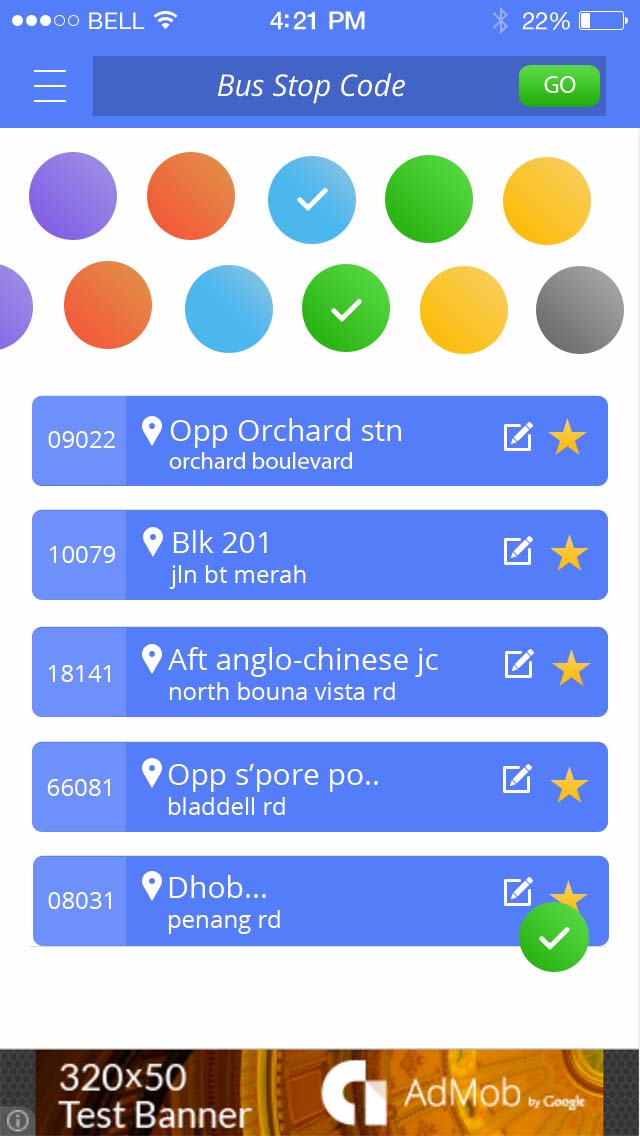The image size is (640, 1136).
Task: Select the blue swatch without a checkmark
Action: 229,310
